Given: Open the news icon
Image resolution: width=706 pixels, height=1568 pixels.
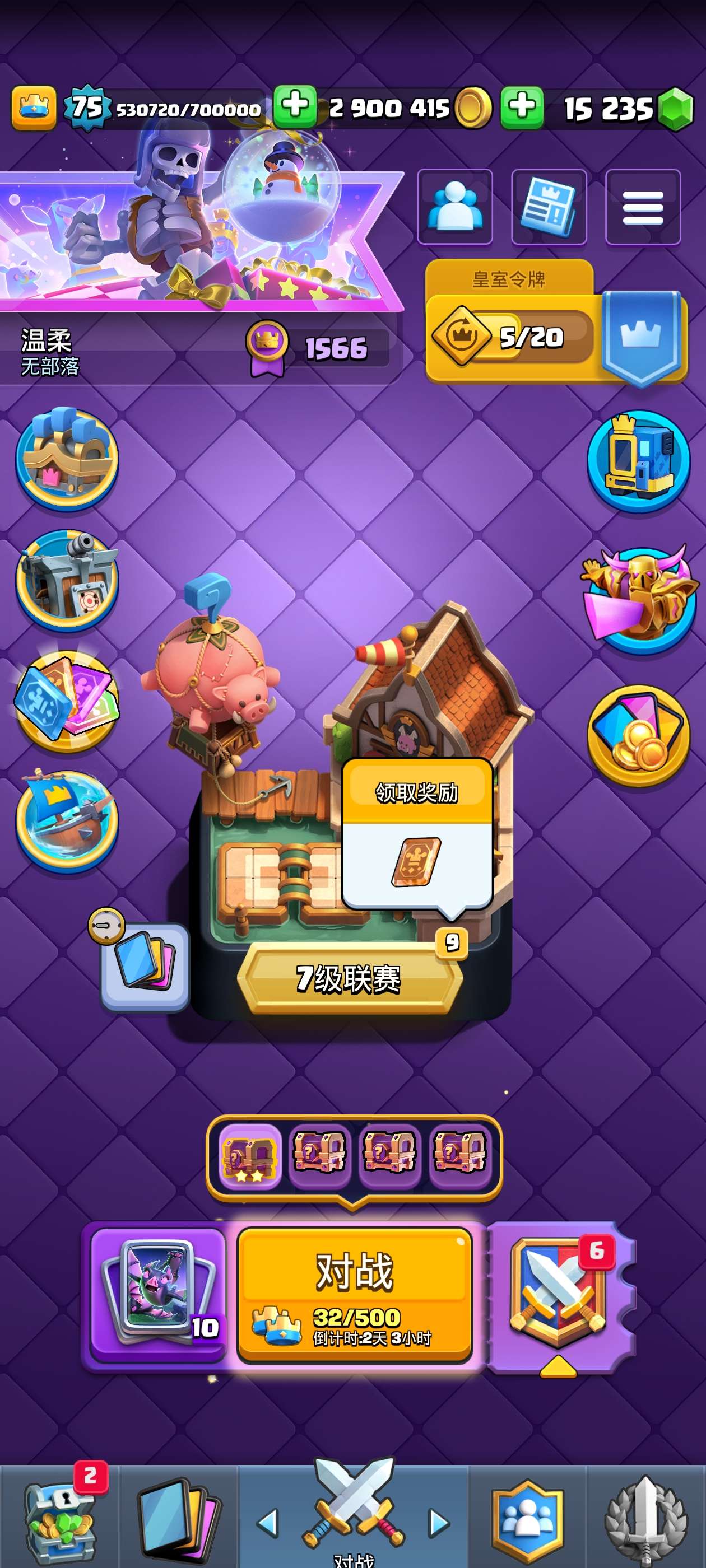Looking at the screenshot, I should pyautogui.click(x=548, y=208).
